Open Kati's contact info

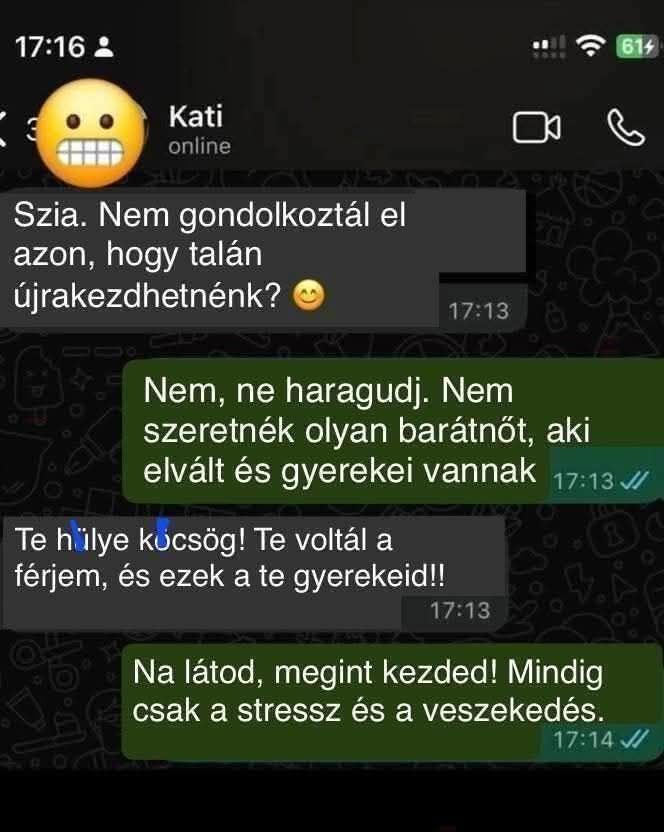(196, 129)
